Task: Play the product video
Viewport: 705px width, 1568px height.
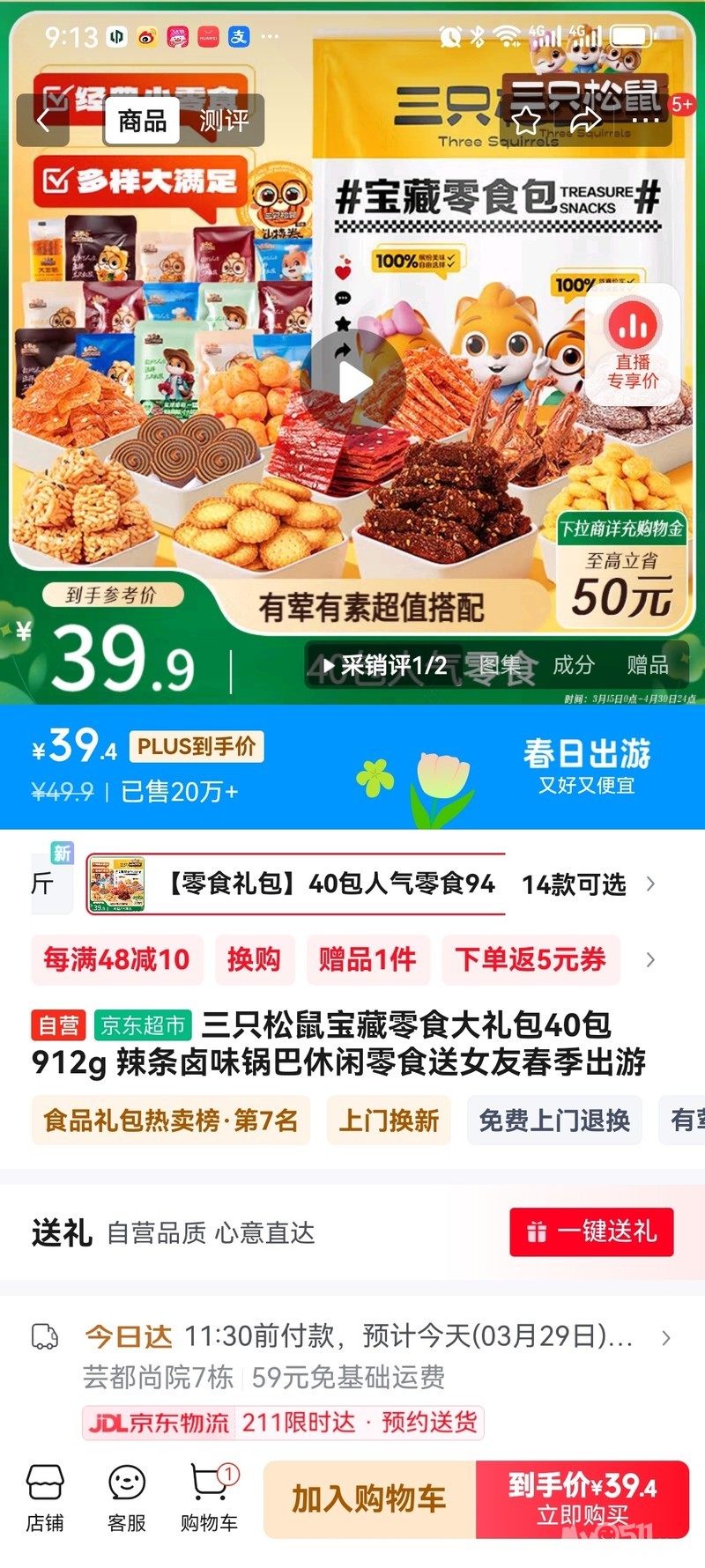Action: (353, 383)
